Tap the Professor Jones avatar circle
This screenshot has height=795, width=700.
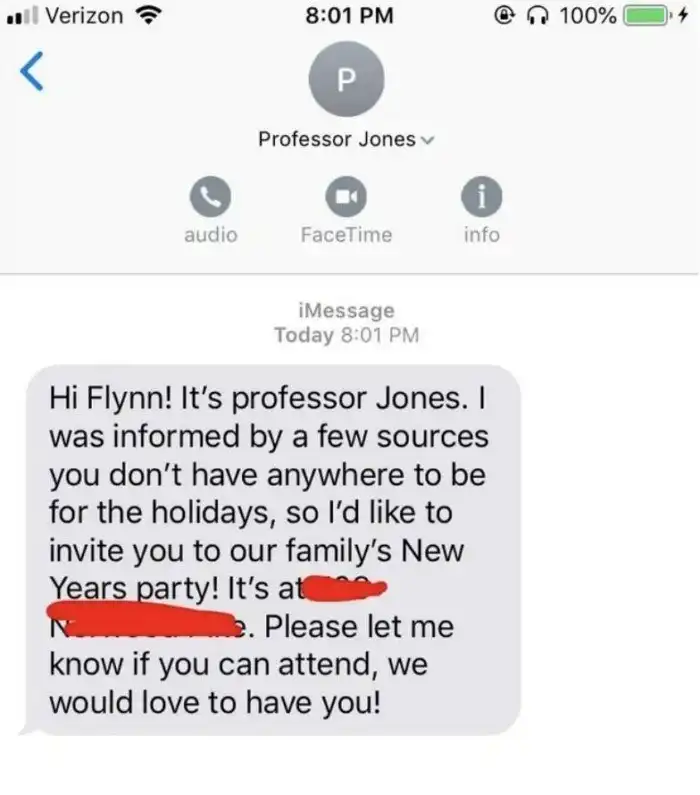coord(346,81)
